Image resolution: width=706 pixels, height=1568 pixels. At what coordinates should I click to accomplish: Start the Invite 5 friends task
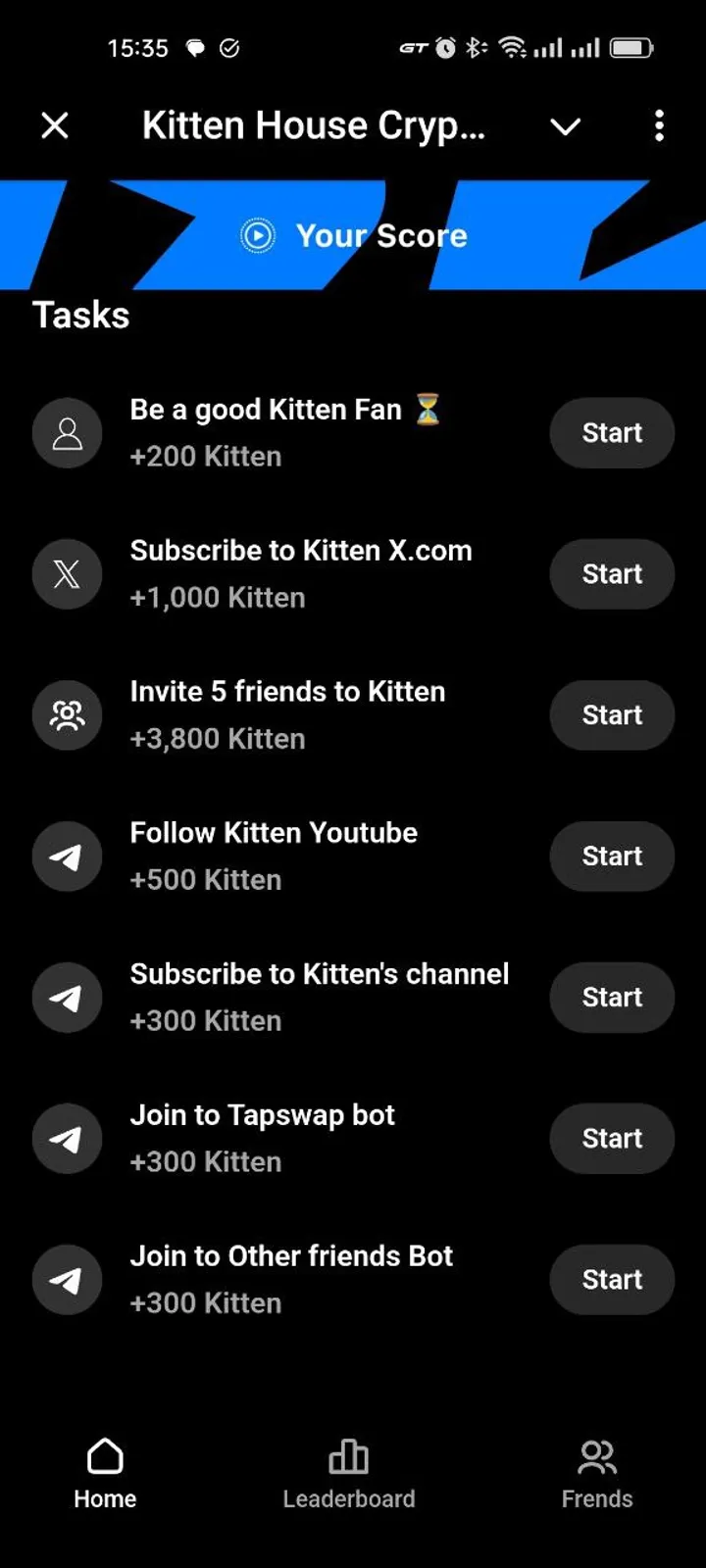click(x=611, y=715)
